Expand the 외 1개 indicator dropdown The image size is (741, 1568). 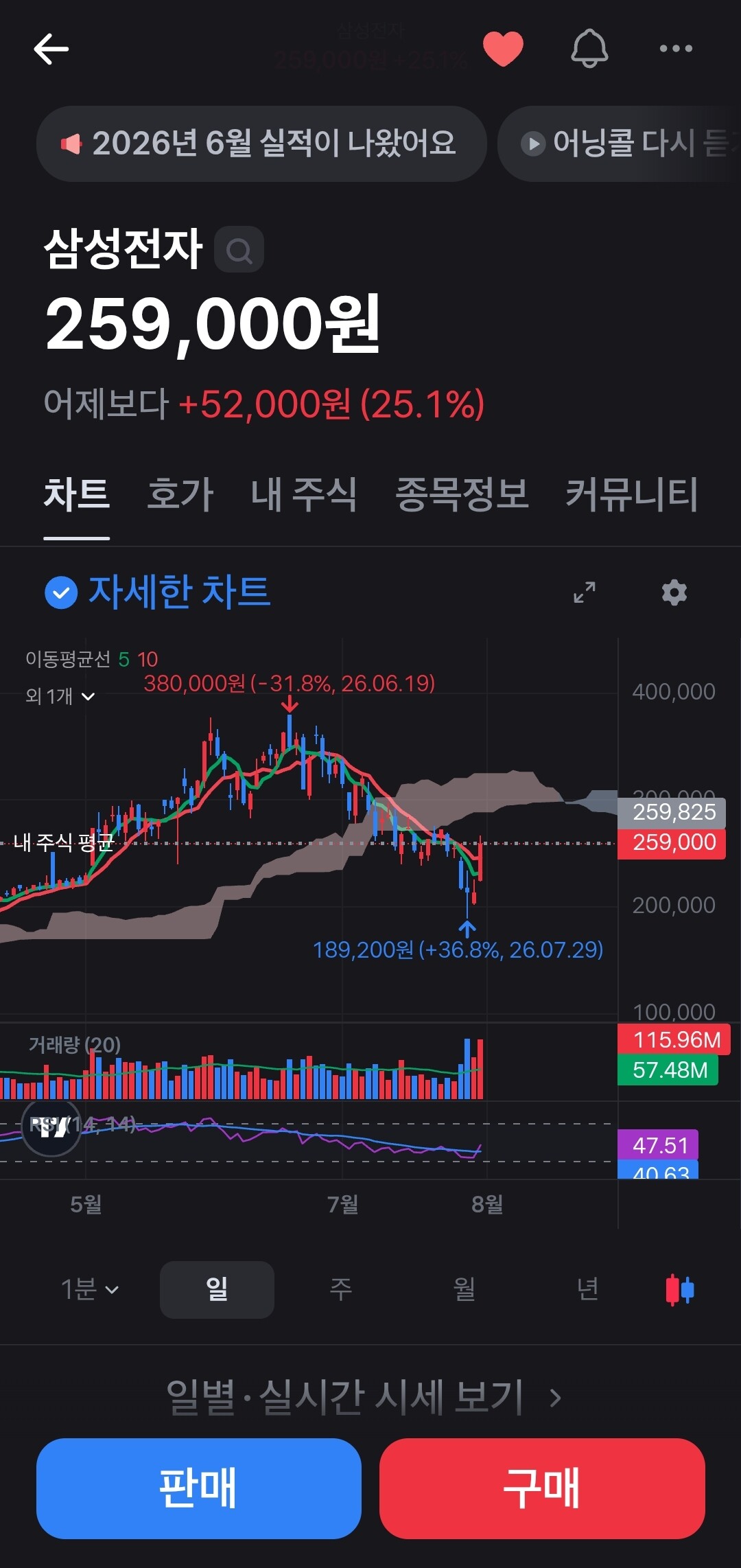60,696
